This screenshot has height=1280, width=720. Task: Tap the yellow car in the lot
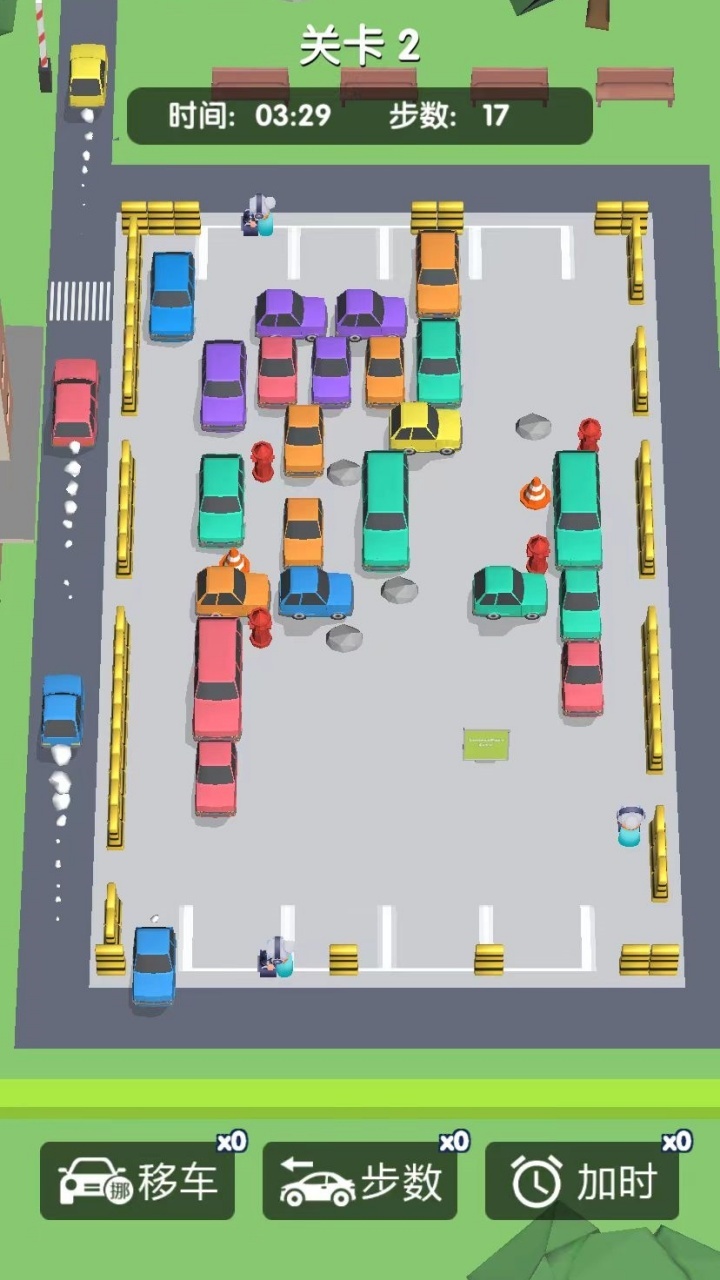425,427
